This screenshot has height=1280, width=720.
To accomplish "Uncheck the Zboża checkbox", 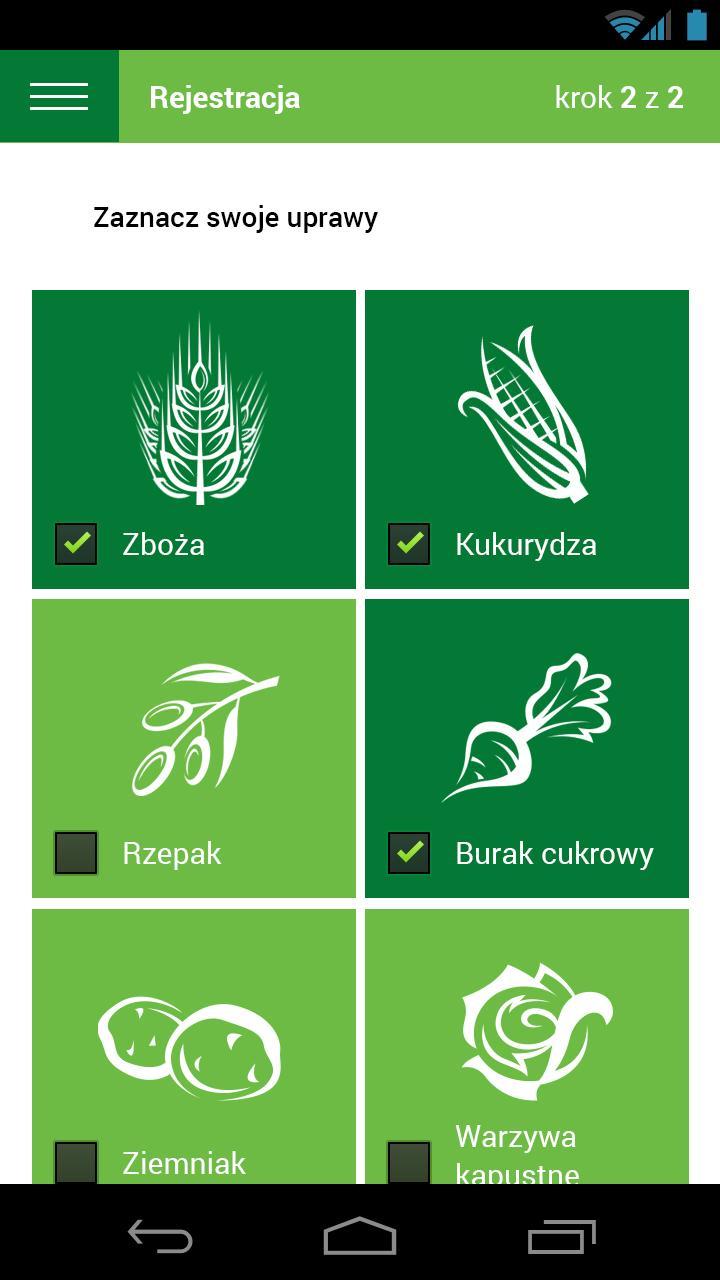I will click(76, 544).
